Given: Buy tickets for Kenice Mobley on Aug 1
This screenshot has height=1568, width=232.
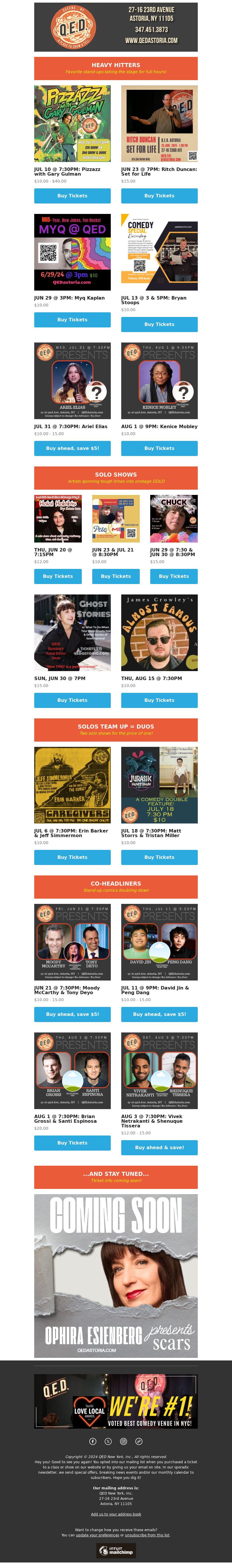Looking at the screenshot, I should click(x=159, y=448).
